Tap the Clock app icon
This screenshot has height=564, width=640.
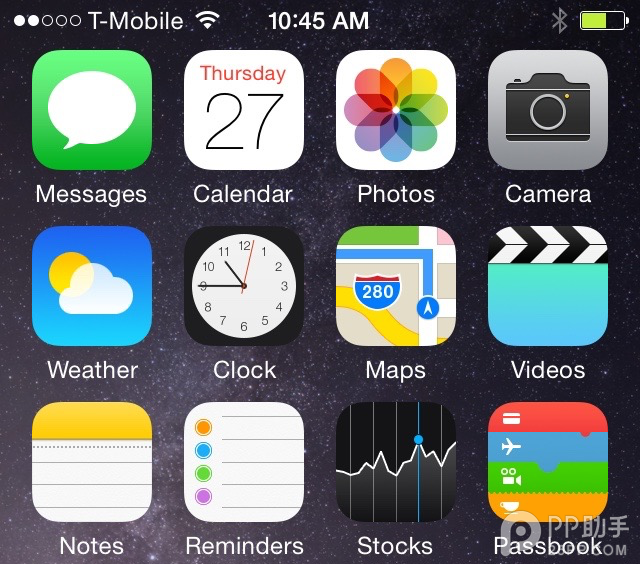tap(244, 286)
